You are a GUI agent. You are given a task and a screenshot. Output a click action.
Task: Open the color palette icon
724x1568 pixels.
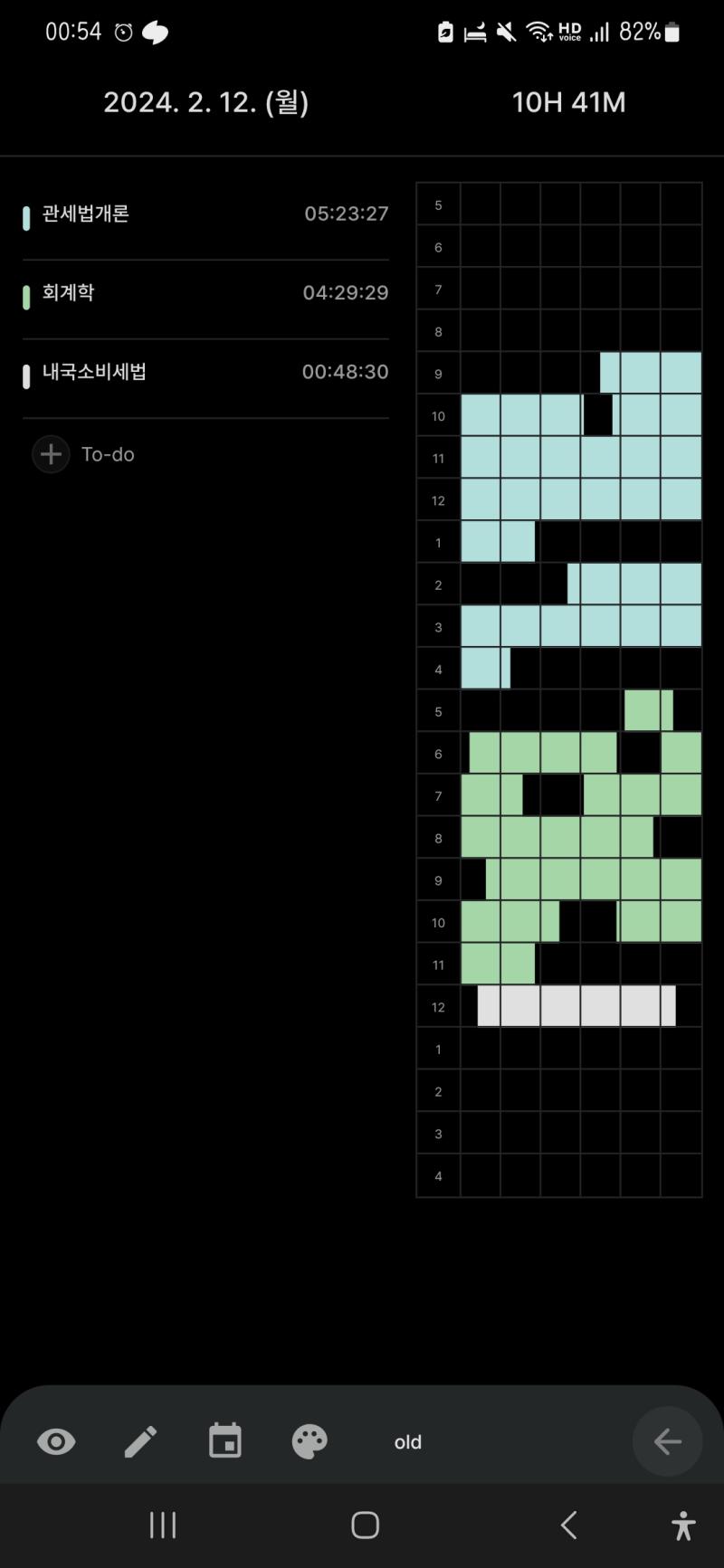click(x=310, y=1441)
